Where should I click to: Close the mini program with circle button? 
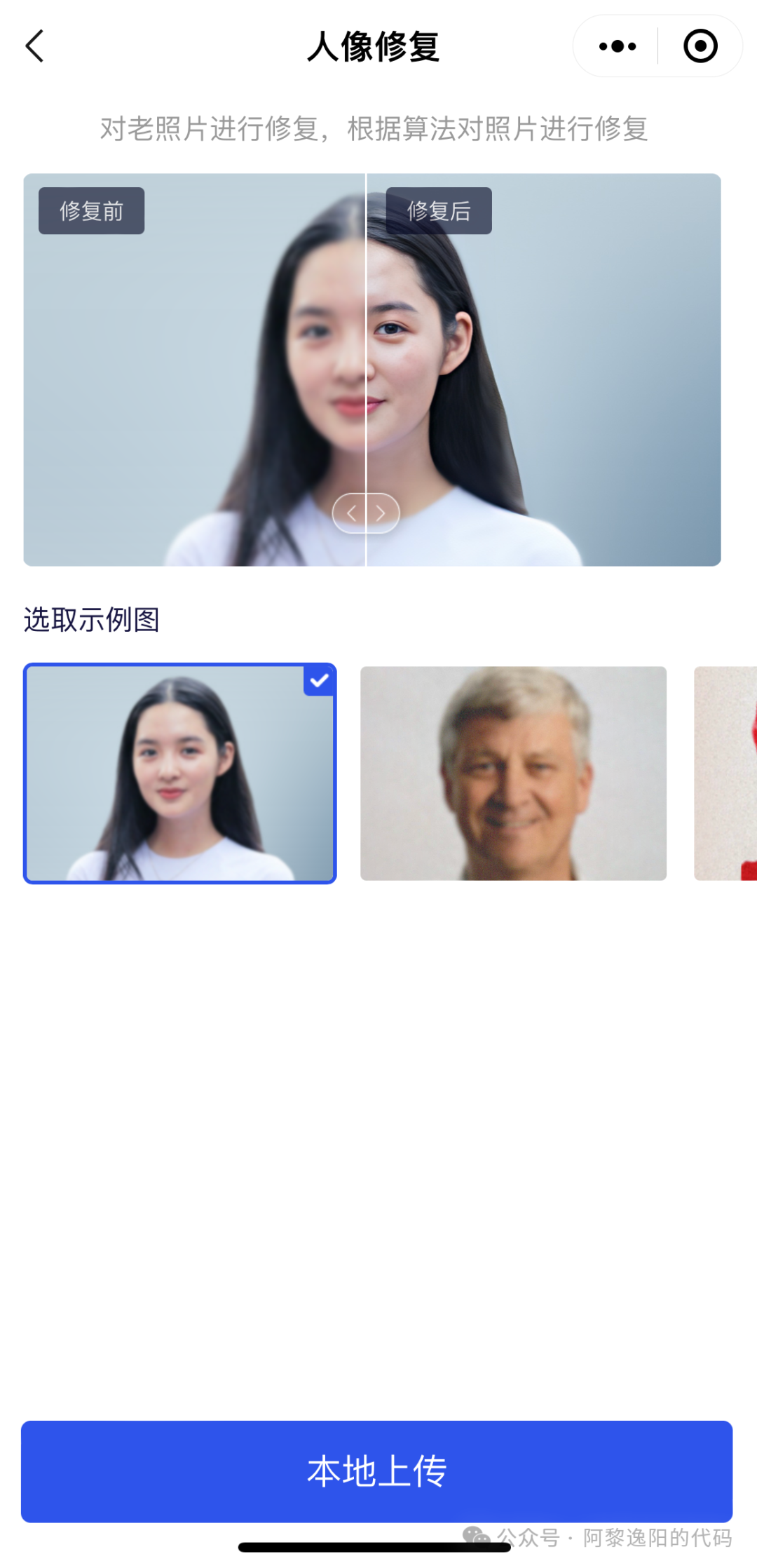(x=700, y=46)
